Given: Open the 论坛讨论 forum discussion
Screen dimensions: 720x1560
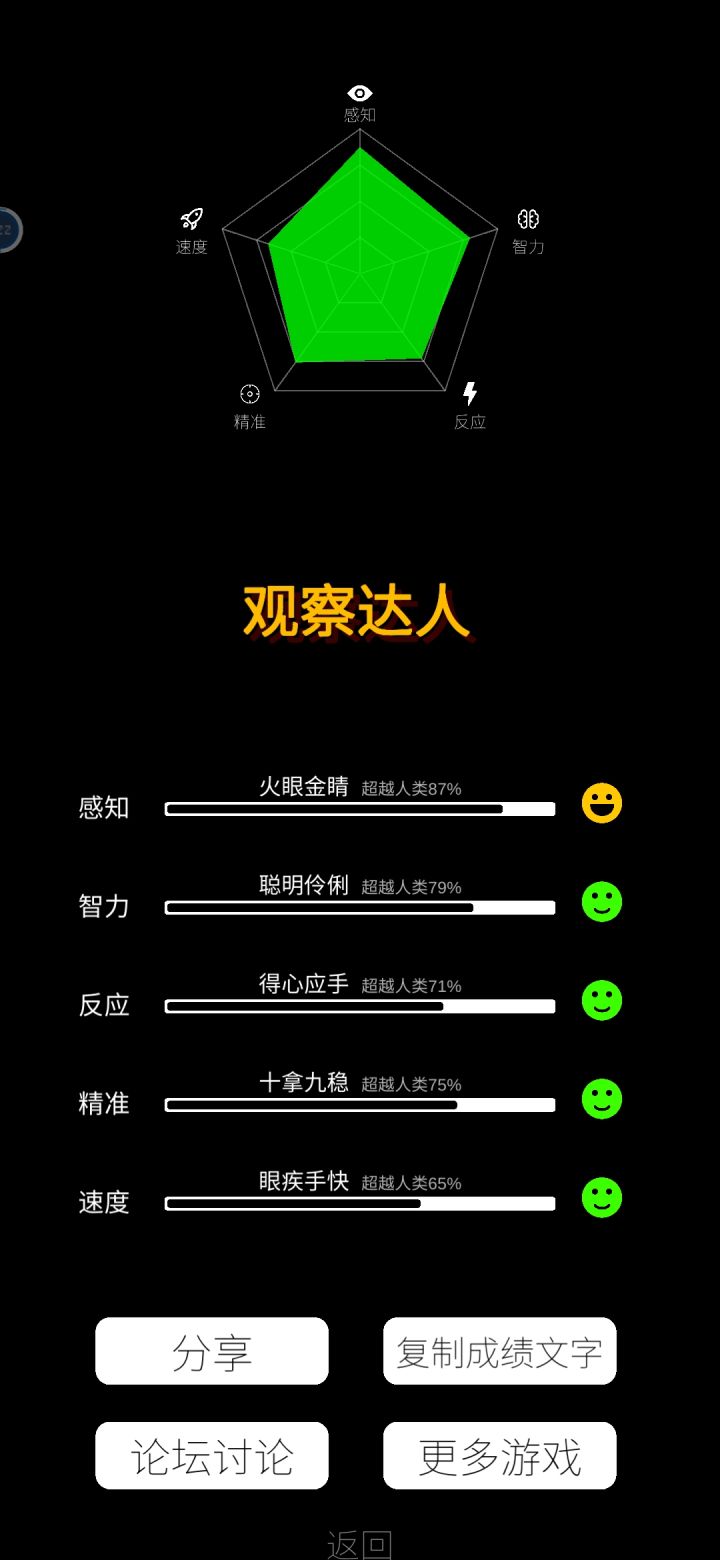Looking at the screenshot, I should pyautogui.click(x=211, y=1455).
